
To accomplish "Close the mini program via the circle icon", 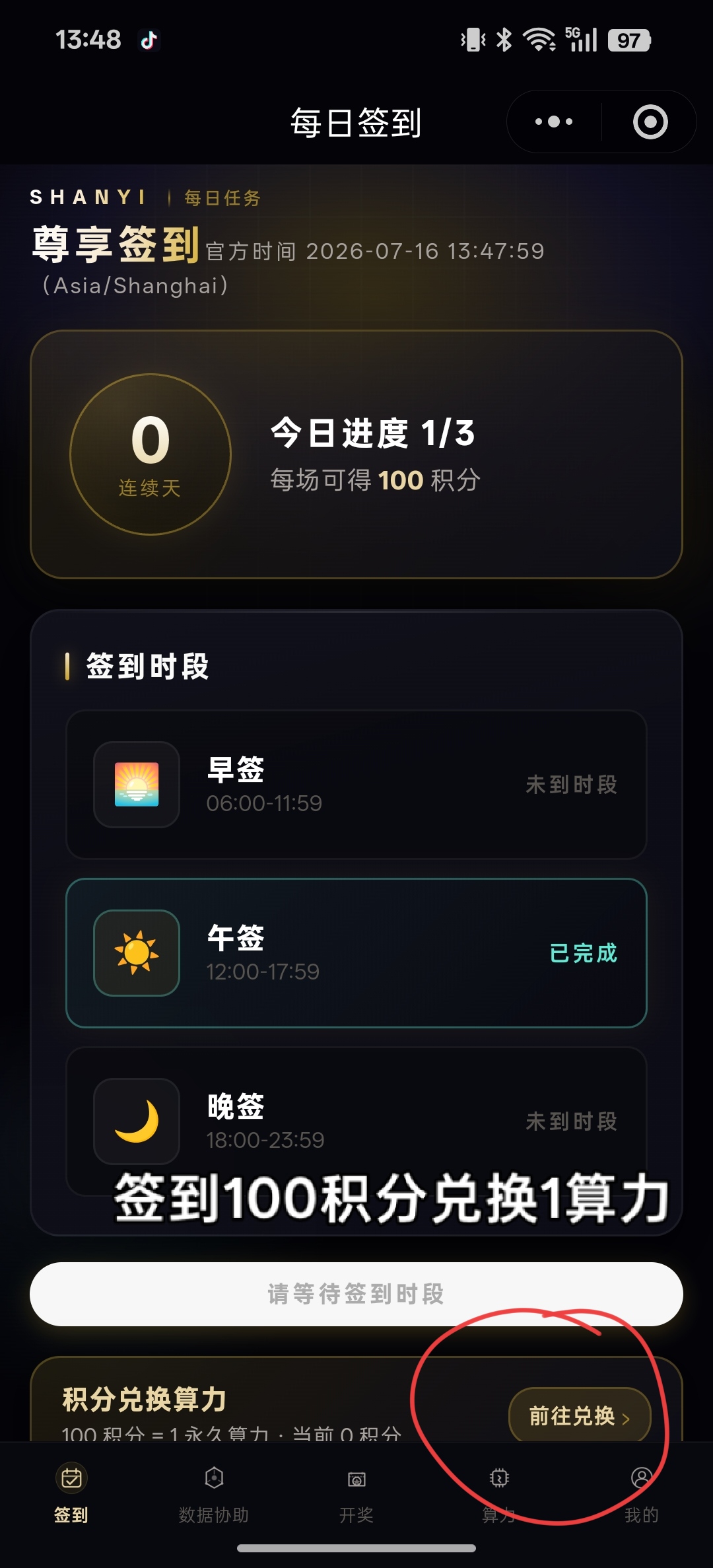I will (650, 122).
